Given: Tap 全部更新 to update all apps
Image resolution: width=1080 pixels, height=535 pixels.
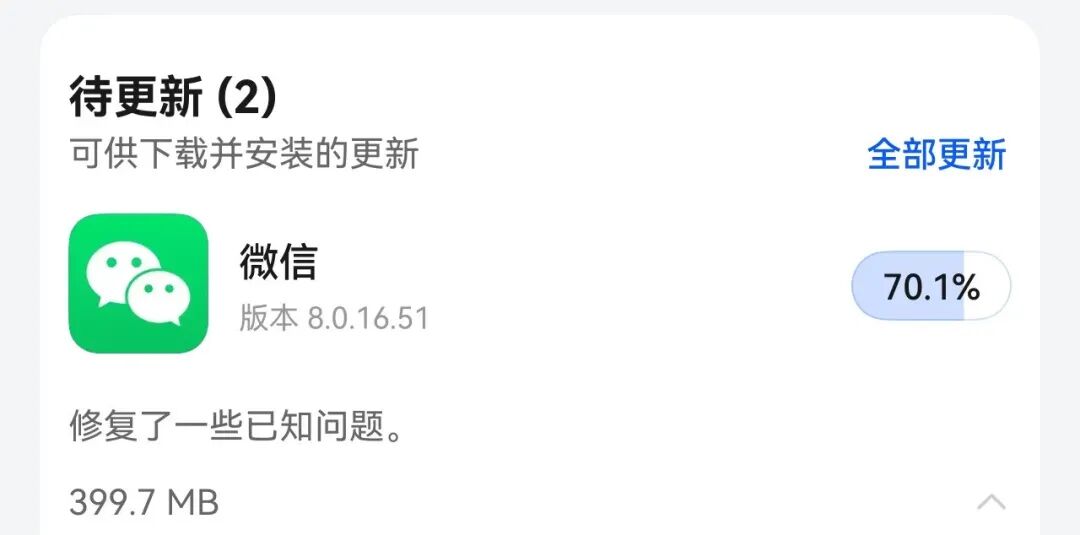Looking at the screenshot, I should (x=936, y=155).
